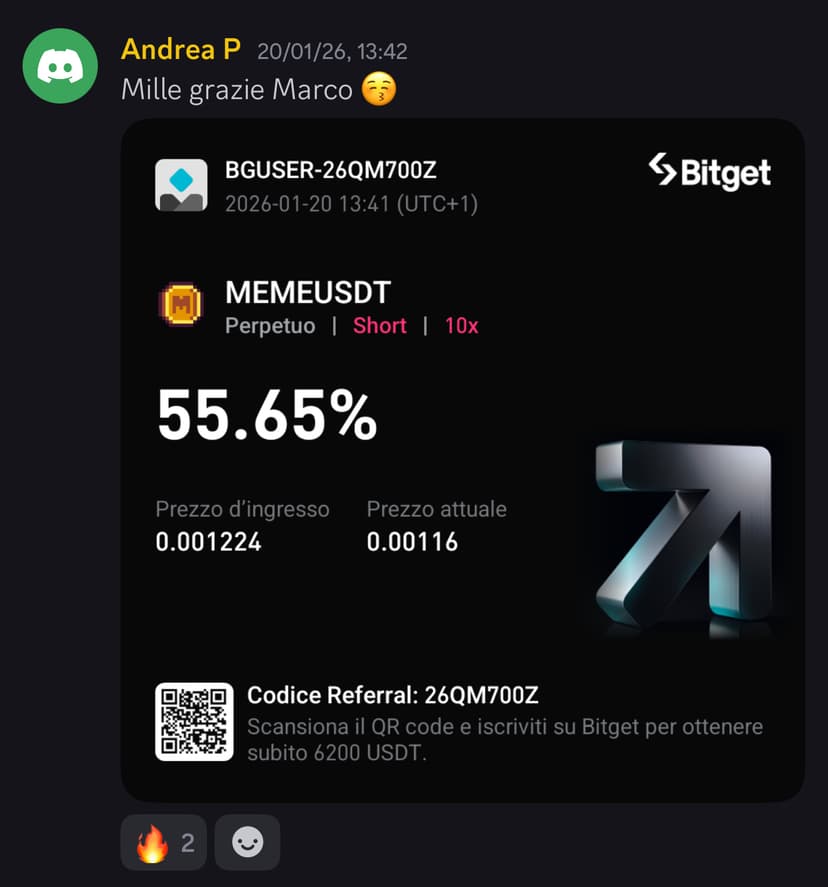Screen dimensions: 828x887
Task: Click the fire emoji inside the reaction
Action: [152, 842]
